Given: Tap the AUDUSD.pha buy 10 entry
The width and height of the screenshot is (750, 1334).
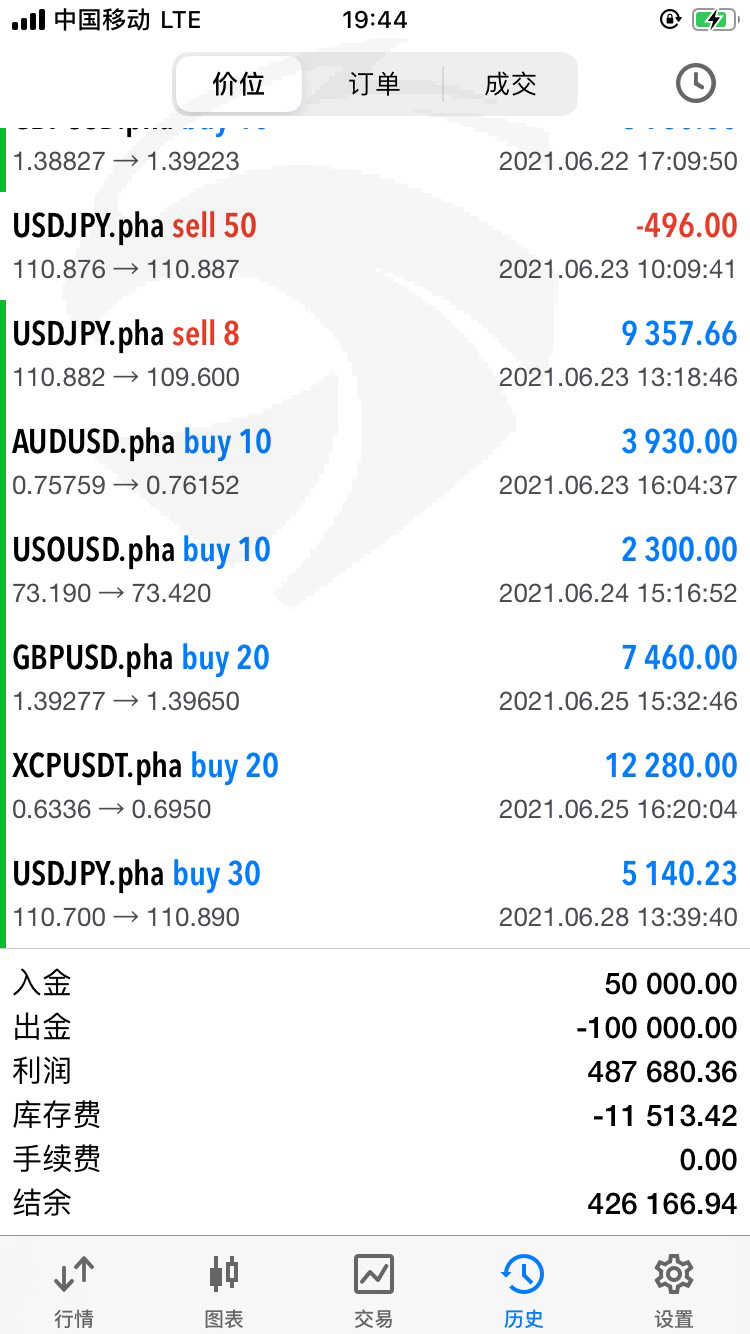Looking at the screenshot, I should (375, 461).
